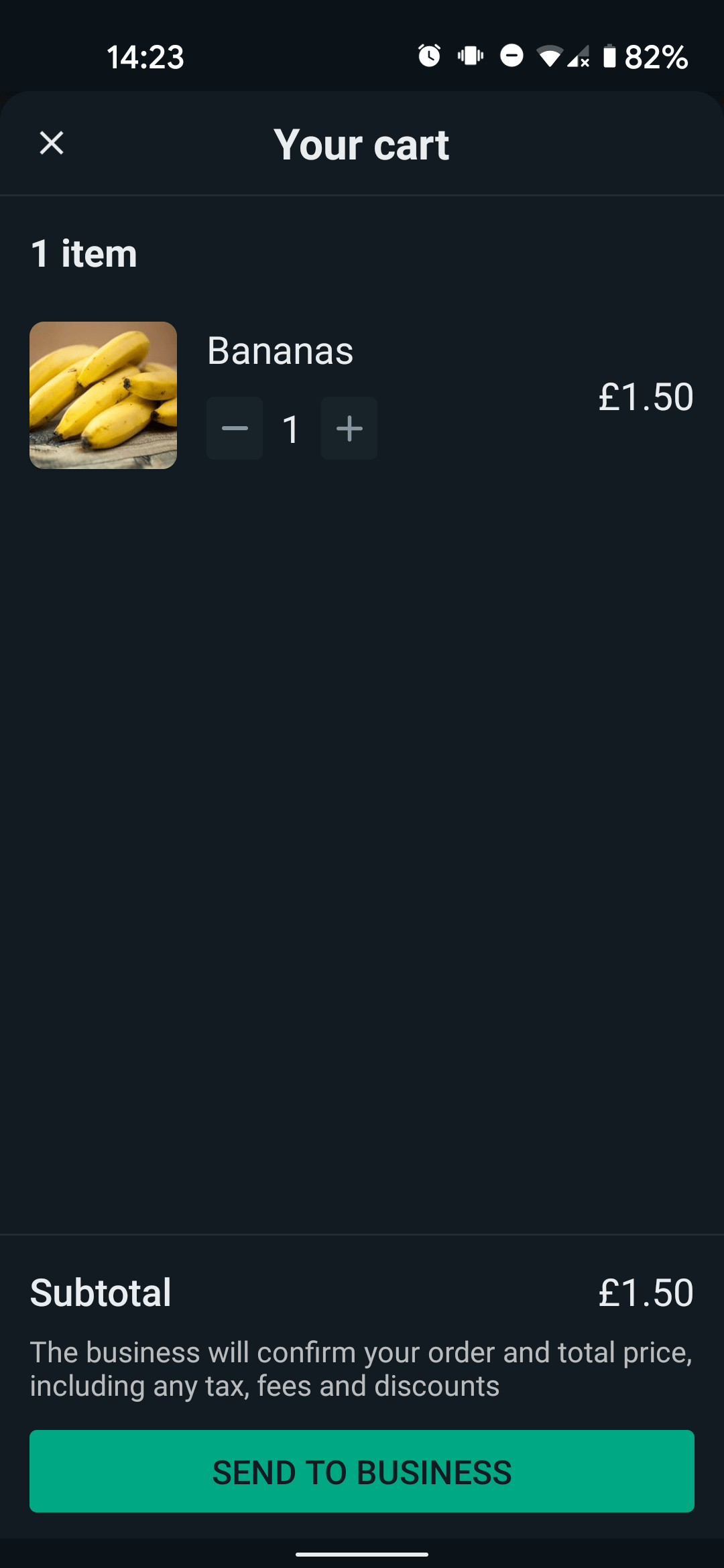This screenshot has width=724, height=1568.
Task: Select the 1 item heading
Action: click(x=84, y=253)
